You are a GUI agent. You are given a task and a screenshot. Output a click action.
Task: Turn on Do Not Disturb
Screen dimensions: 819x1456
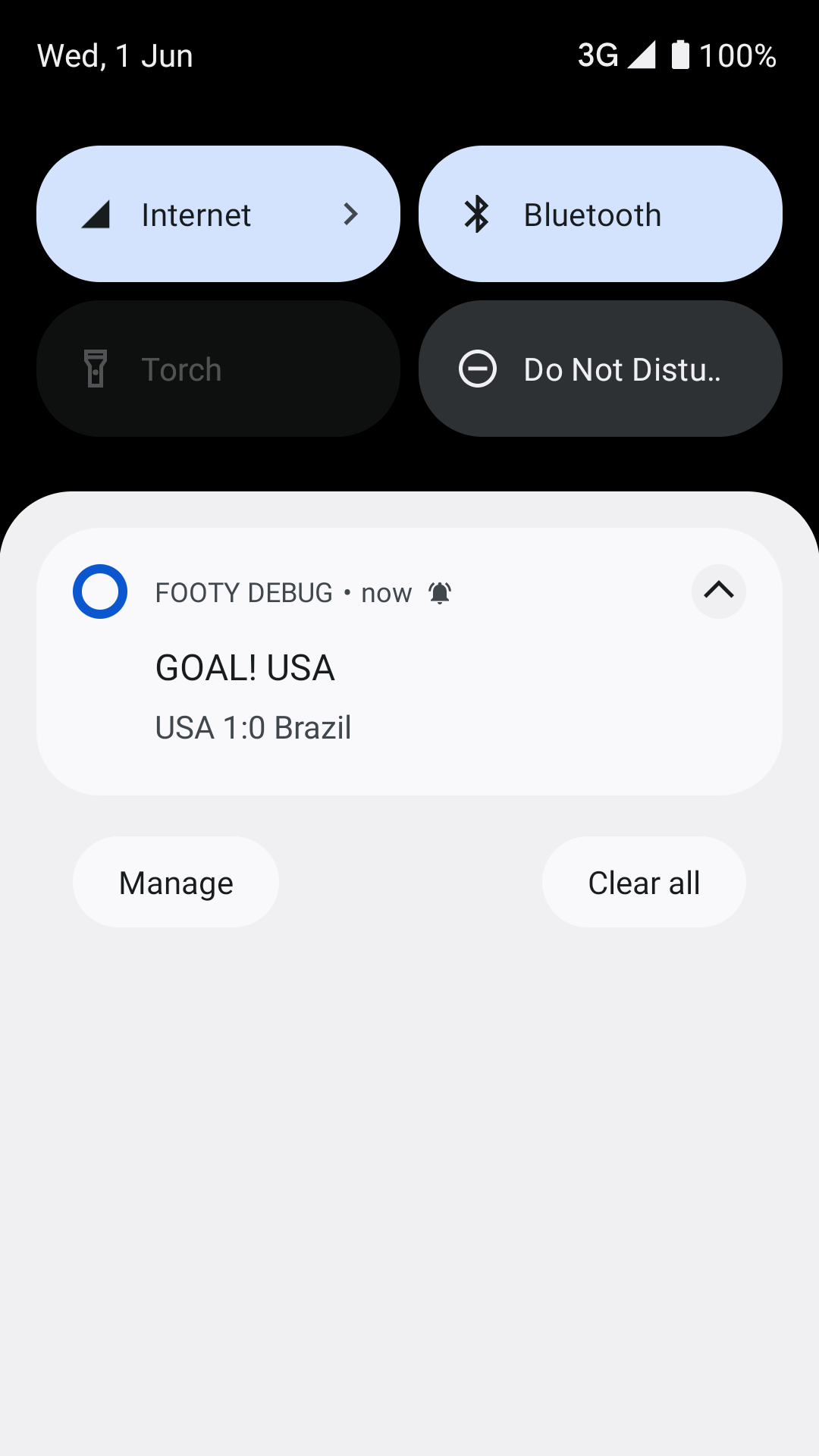(599, 369)
